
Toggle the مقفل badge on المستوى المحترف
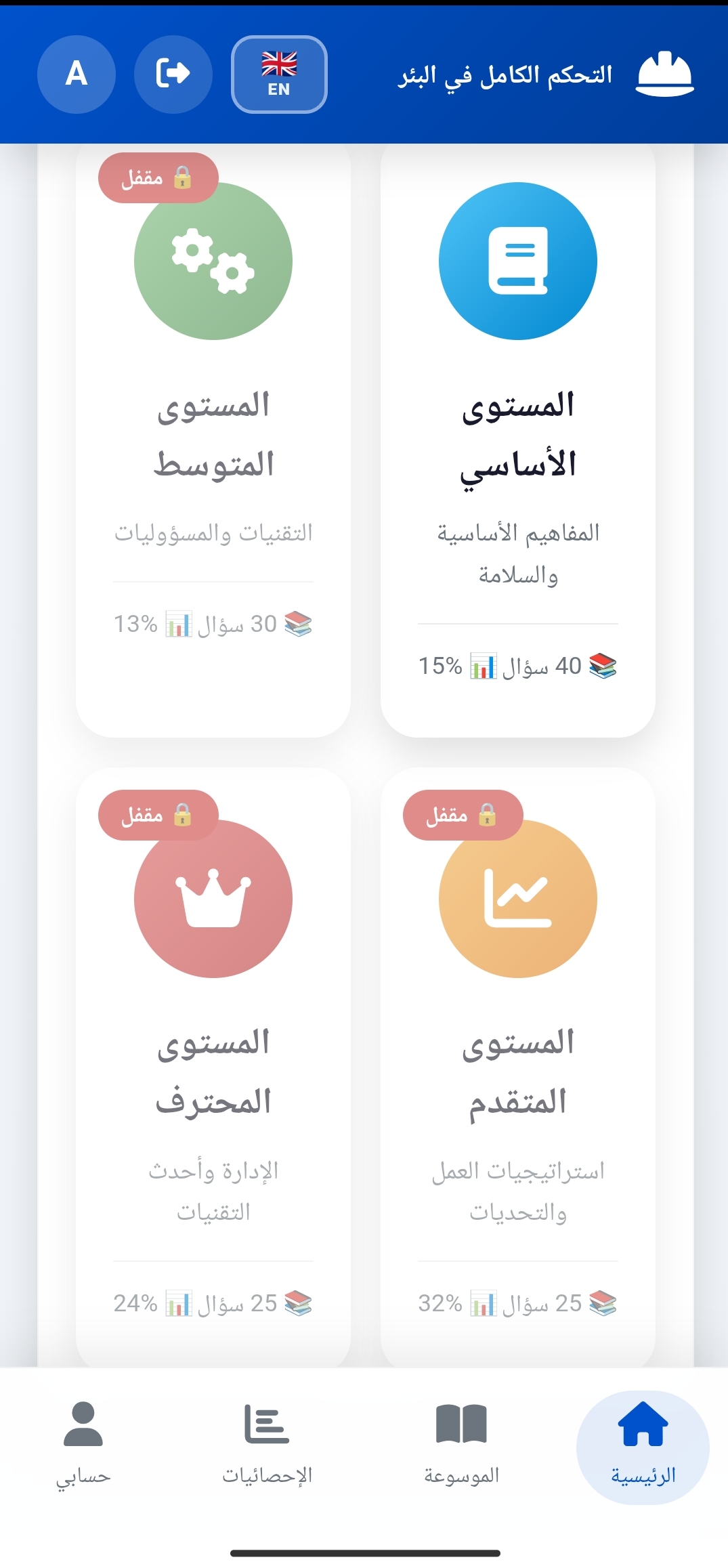coord(159,815)
